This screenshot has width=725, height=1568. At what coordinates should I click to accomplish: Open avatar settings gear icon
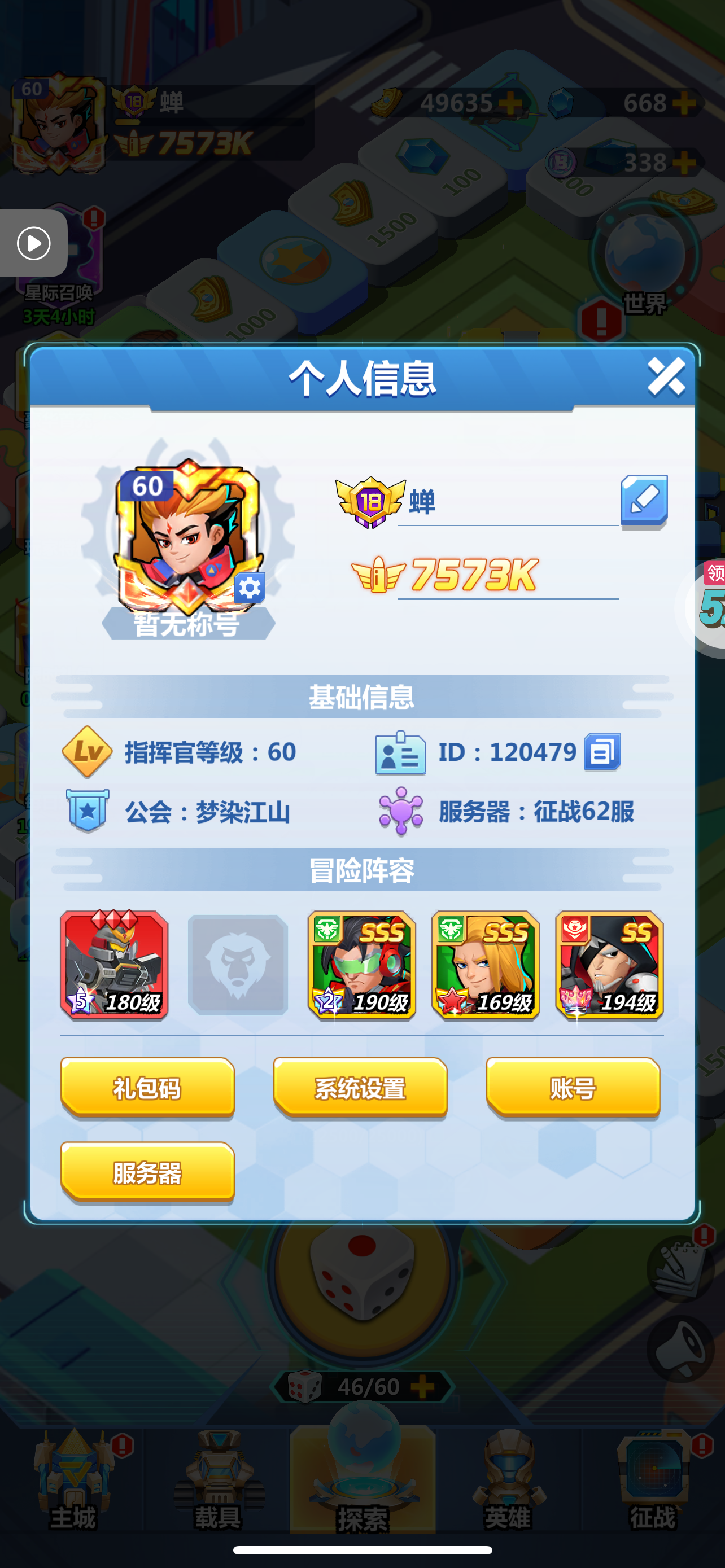[x=250, y=588]
